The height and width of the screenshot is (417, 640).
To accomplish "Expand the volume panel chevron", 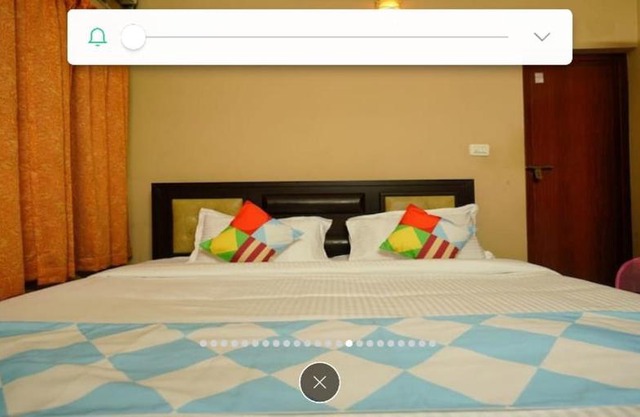I will [x=541, y=37].
